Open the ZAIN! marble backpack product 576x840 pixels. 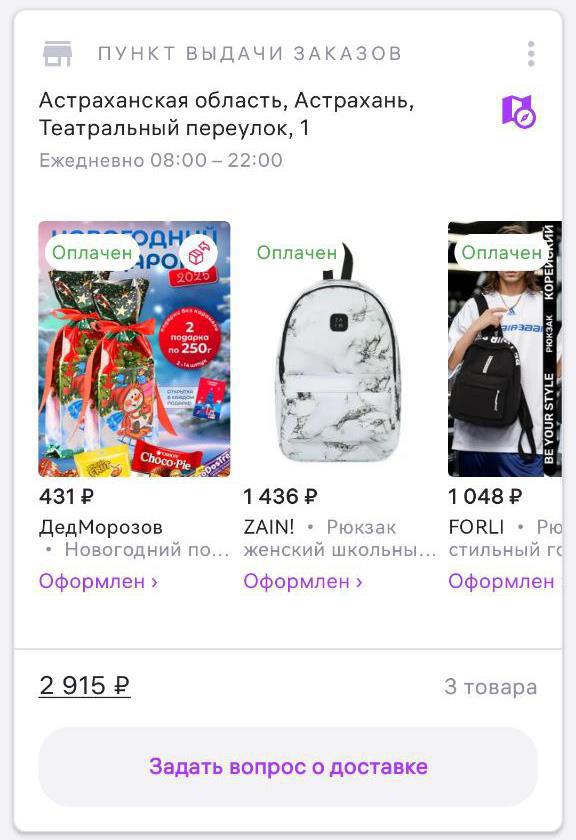[x=339, y=349]
